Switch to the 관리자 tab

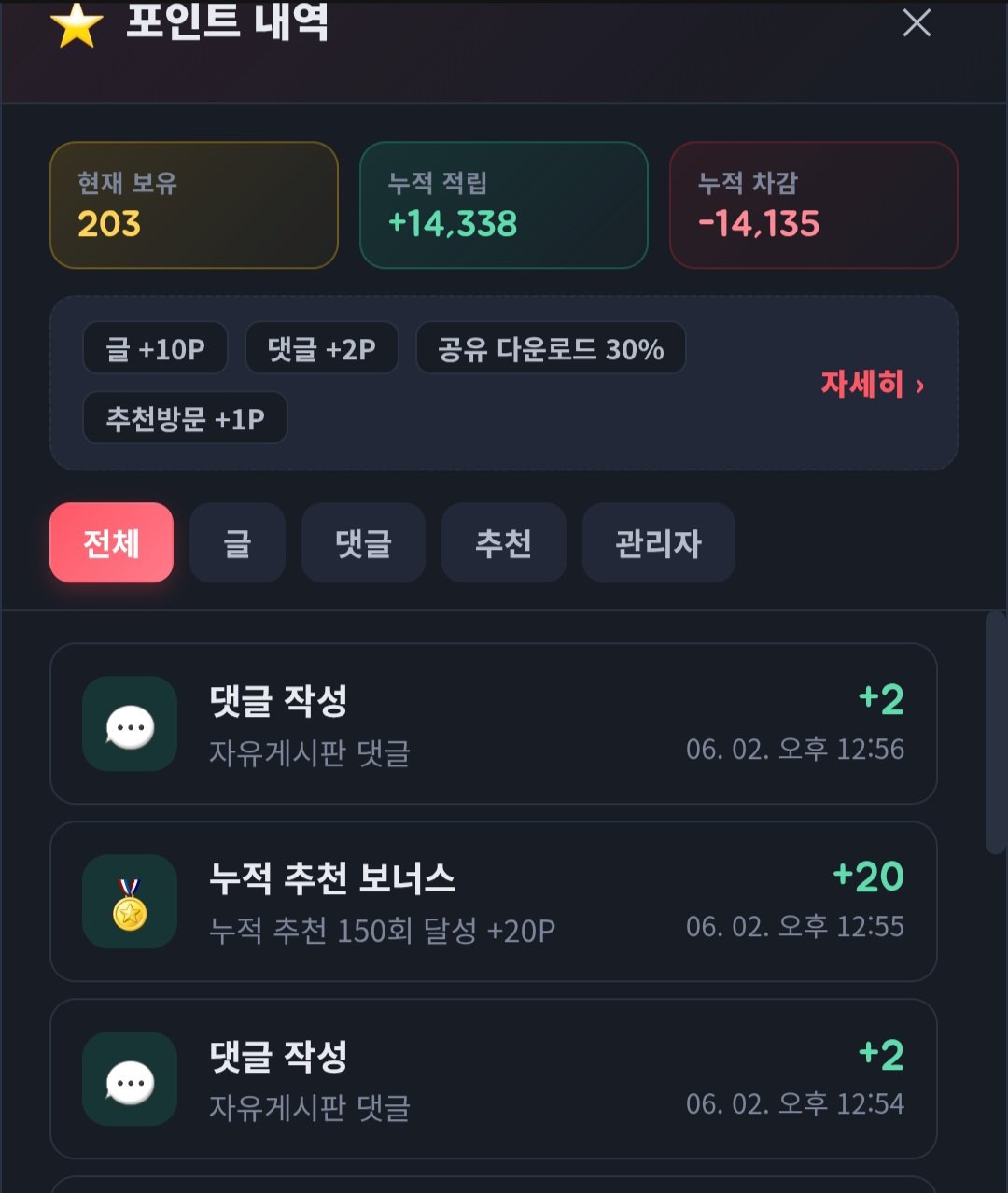[659, 543]
